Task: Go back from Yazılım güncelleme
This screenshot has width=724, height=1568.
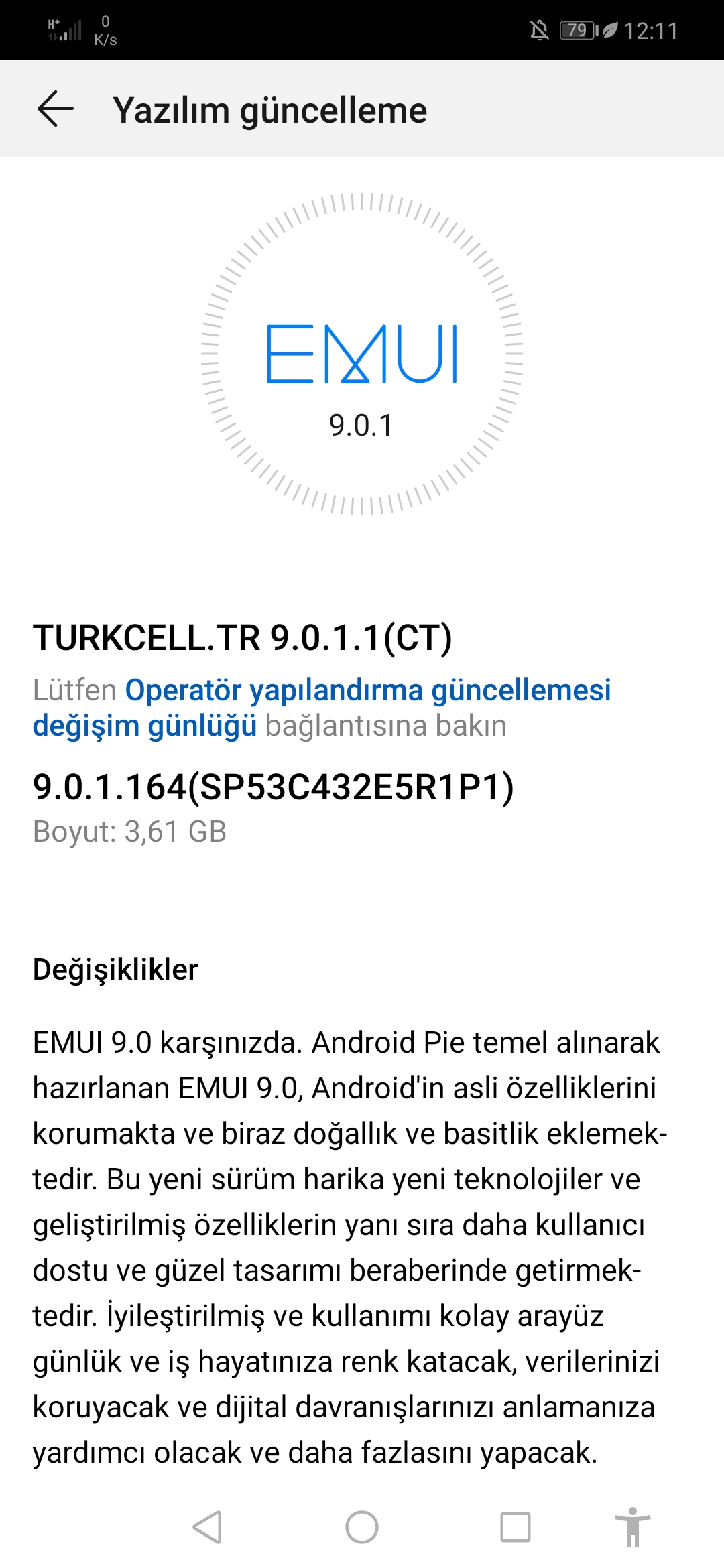Action: coord(55,109)
